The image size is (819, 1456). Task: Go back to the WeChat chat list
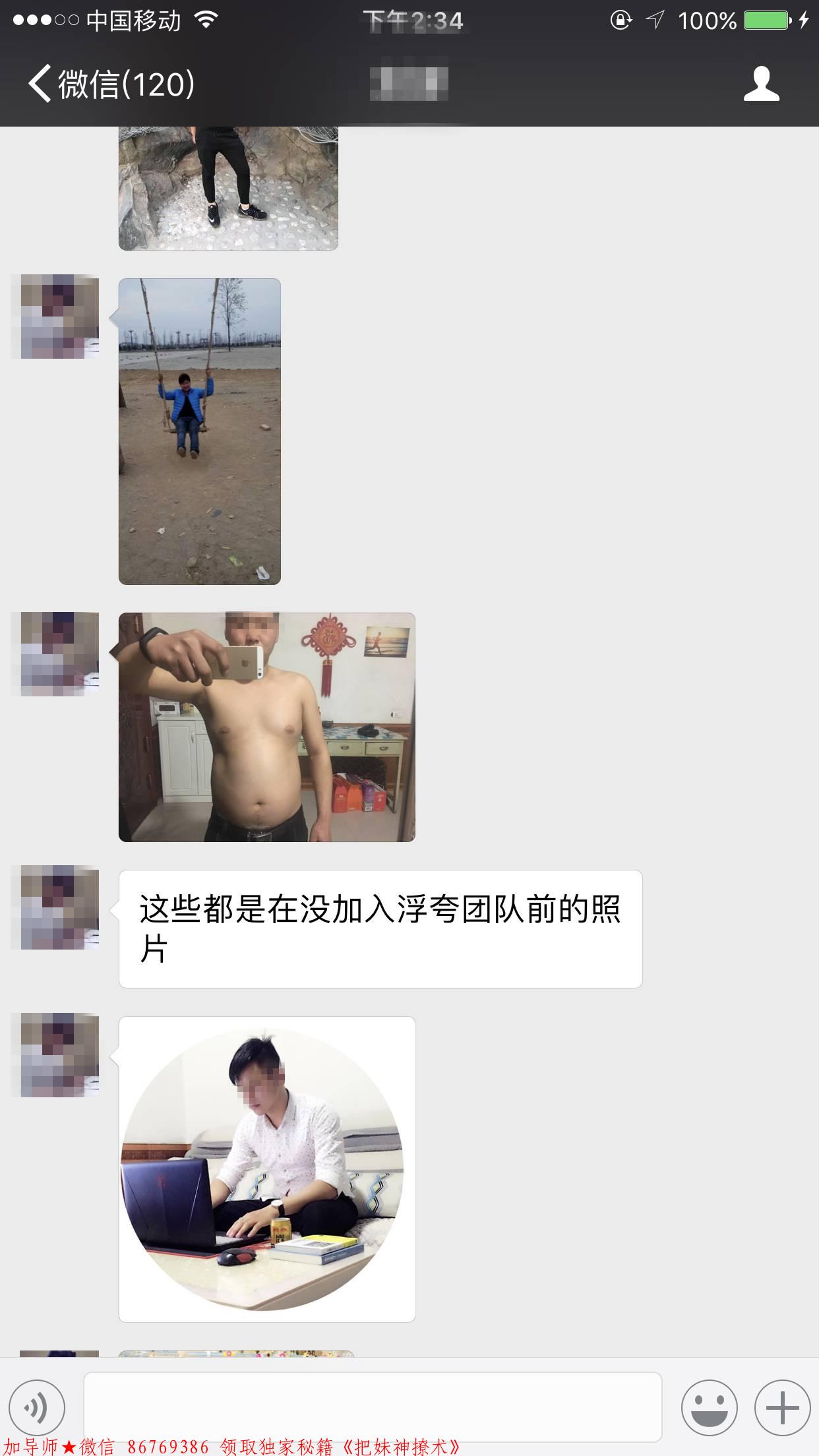pyautogui.click(x=109, y=84)
